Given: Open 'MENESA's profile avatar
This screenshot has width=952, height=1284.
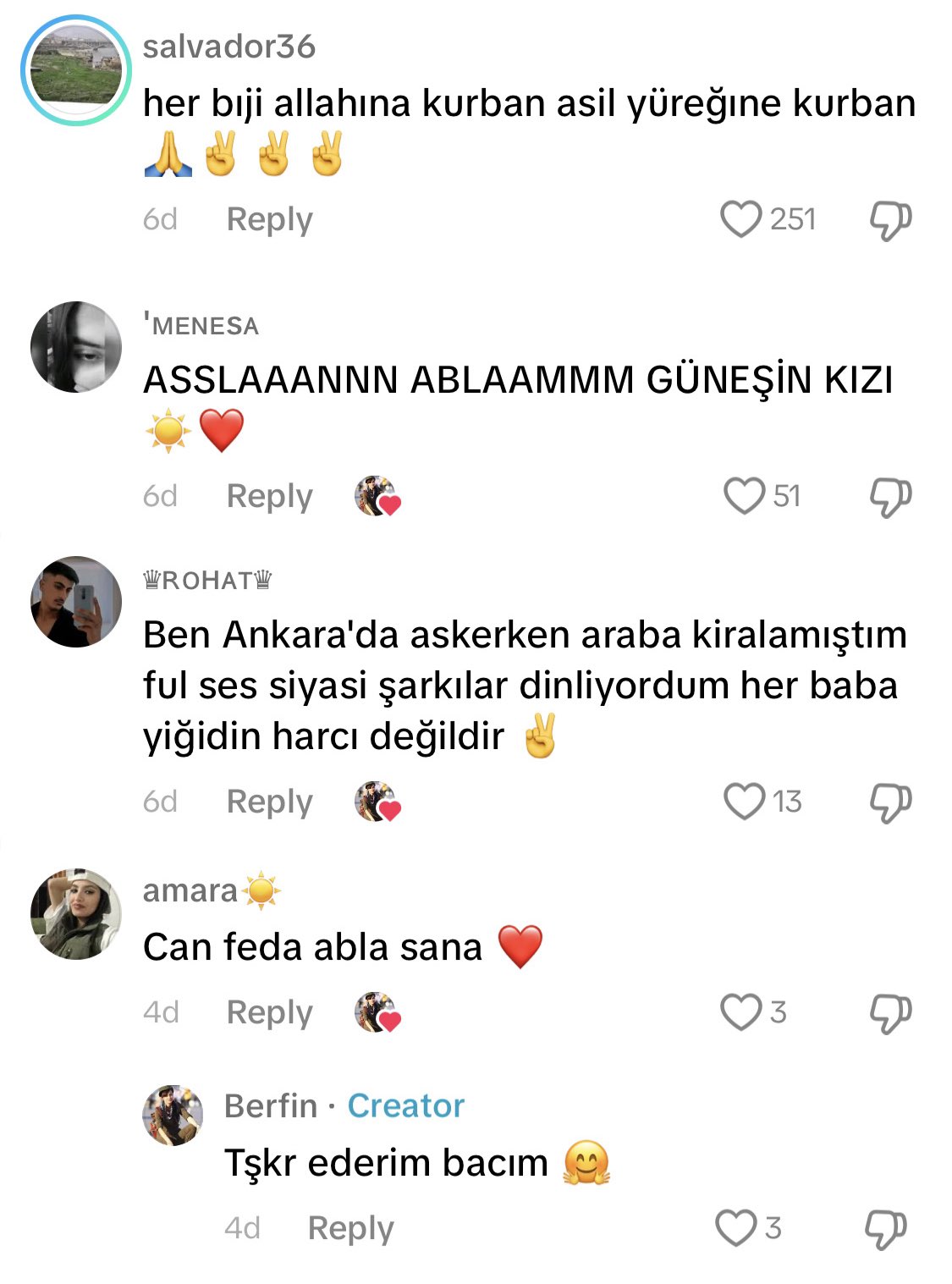Looking at the screenshot, I should pyautogui.click(x=76, y=347).
